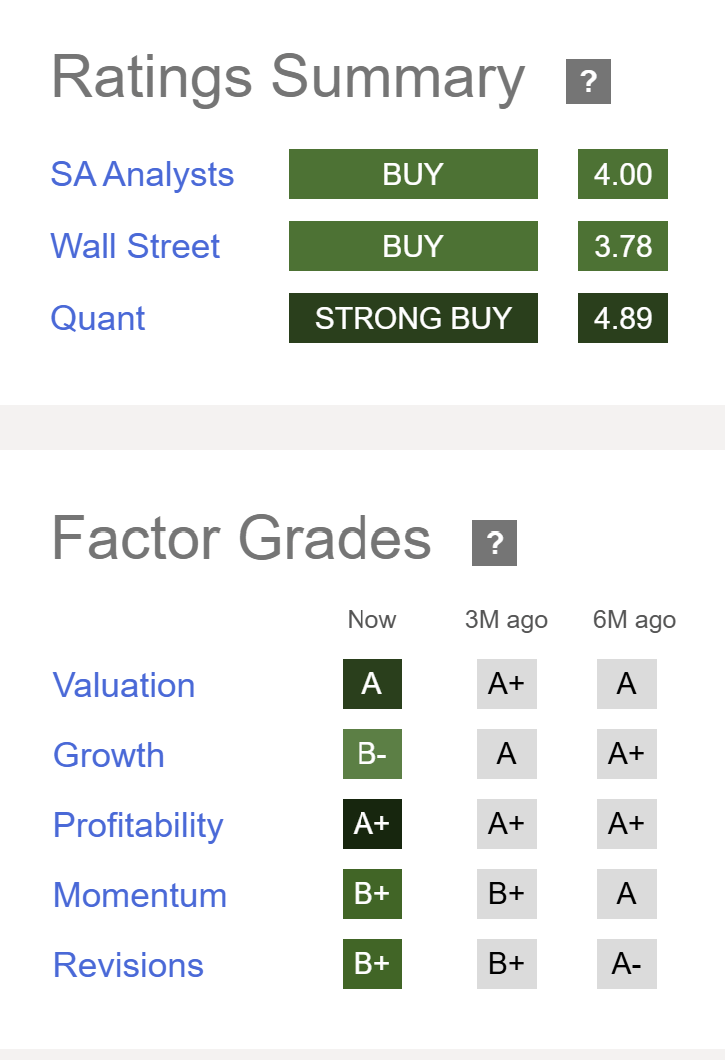Open the SA Analysts rating link
This screenshot has width=725, height=1060.
(x=142, y=174)
